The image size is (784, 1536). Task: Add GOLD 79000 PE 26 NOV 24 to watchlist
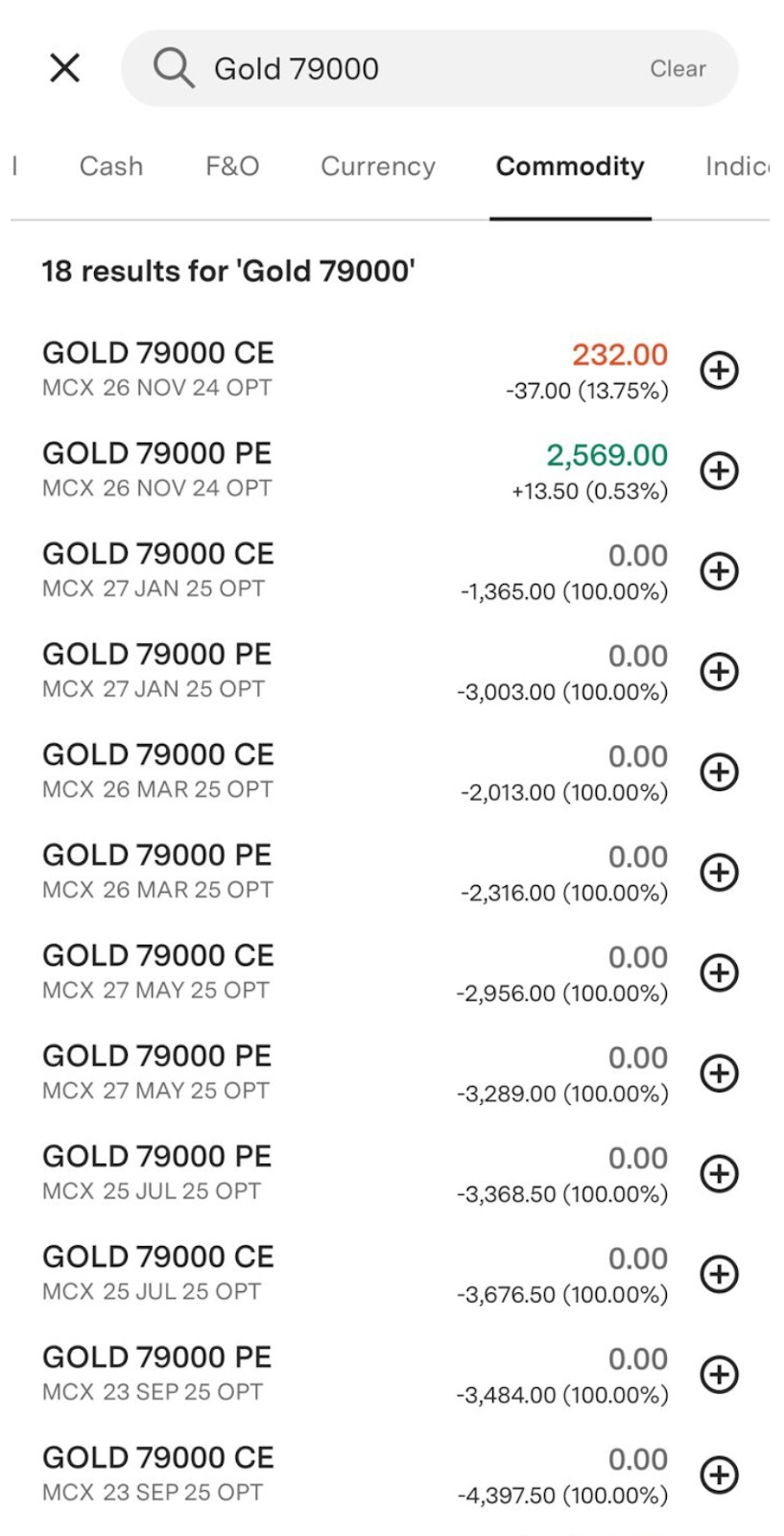[720, 470]
